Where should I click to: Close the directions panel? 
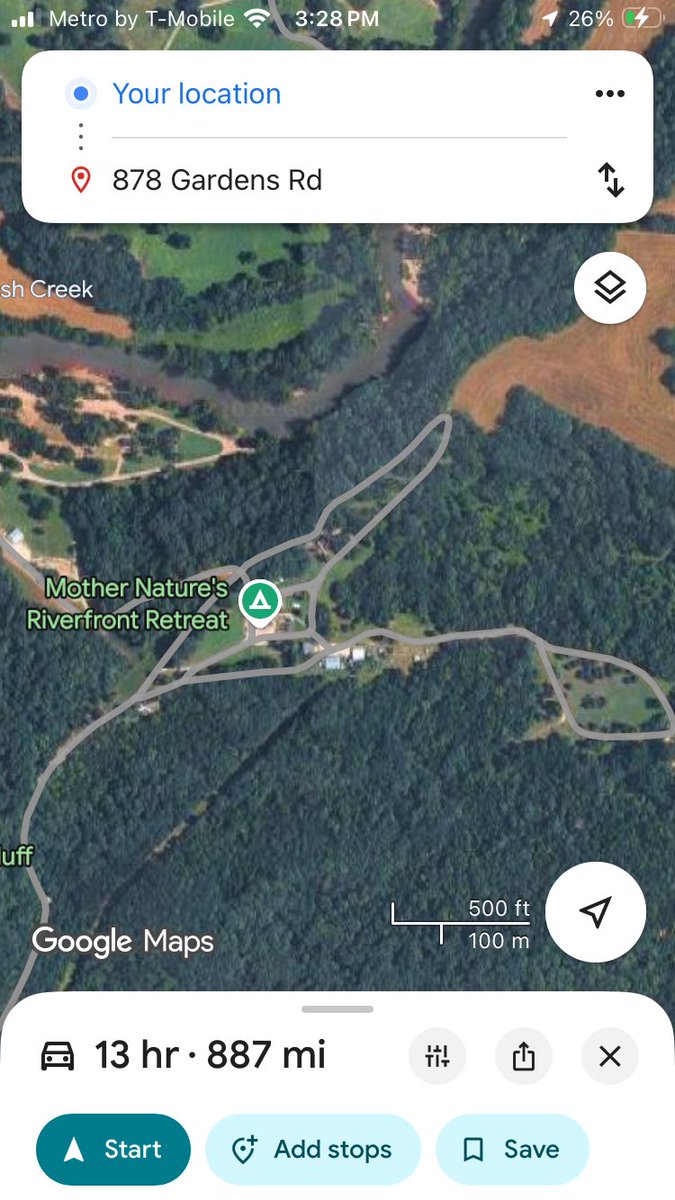pyautogui.click(x=610, y=1056)
